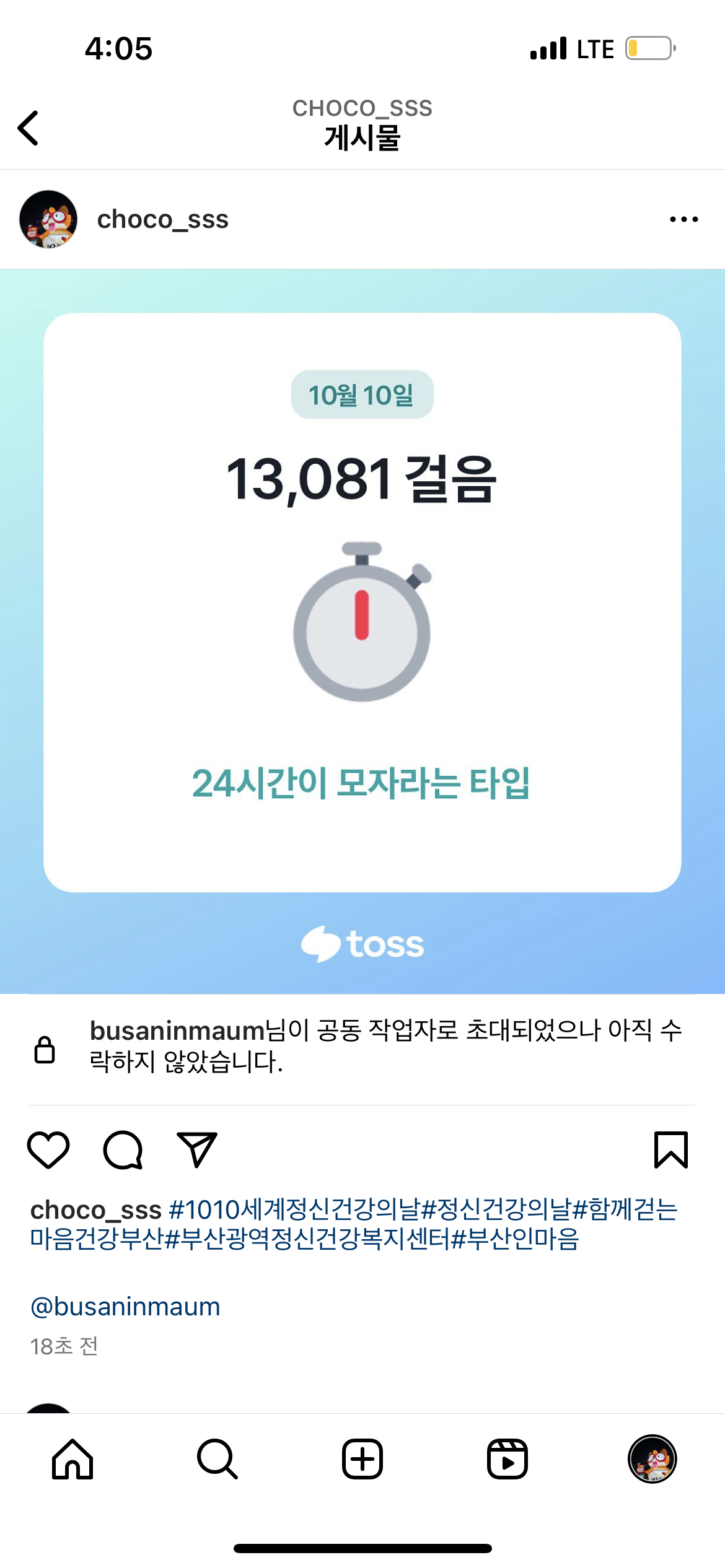Switch to the Home tab

[x=72, y=1459]
